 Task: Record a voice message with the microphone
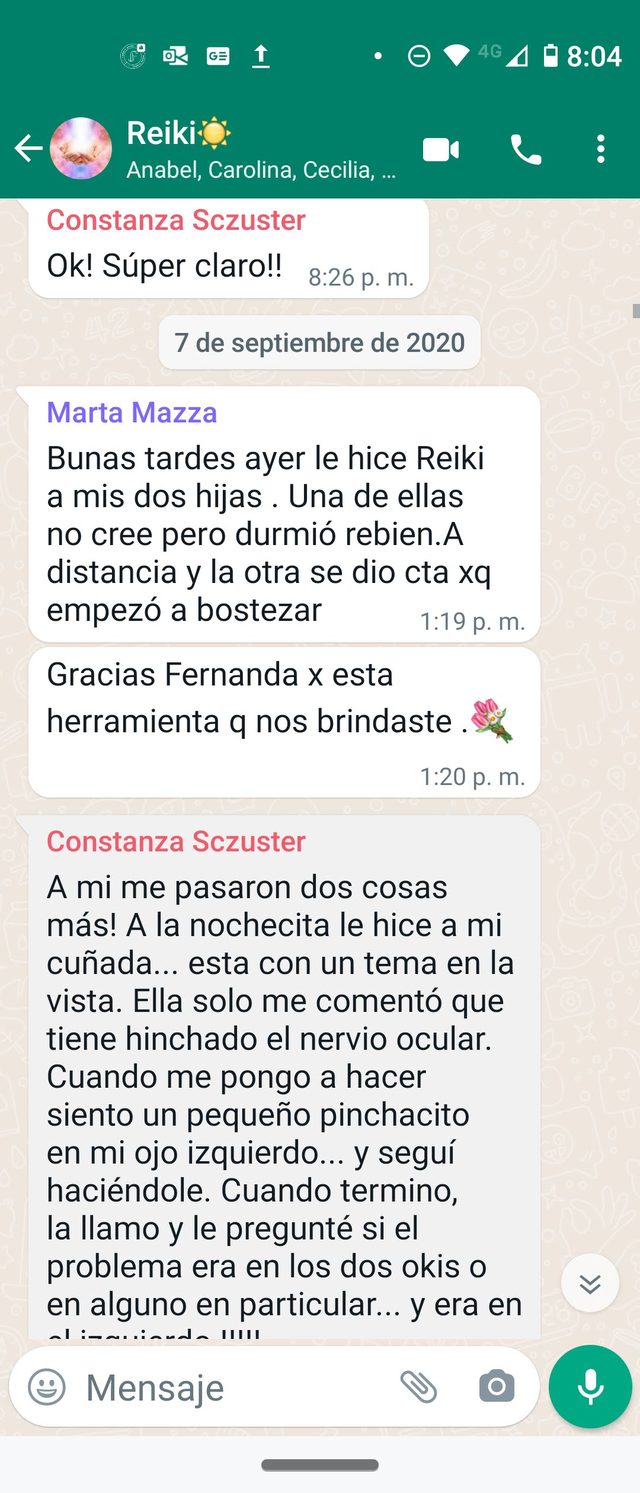590,1387
